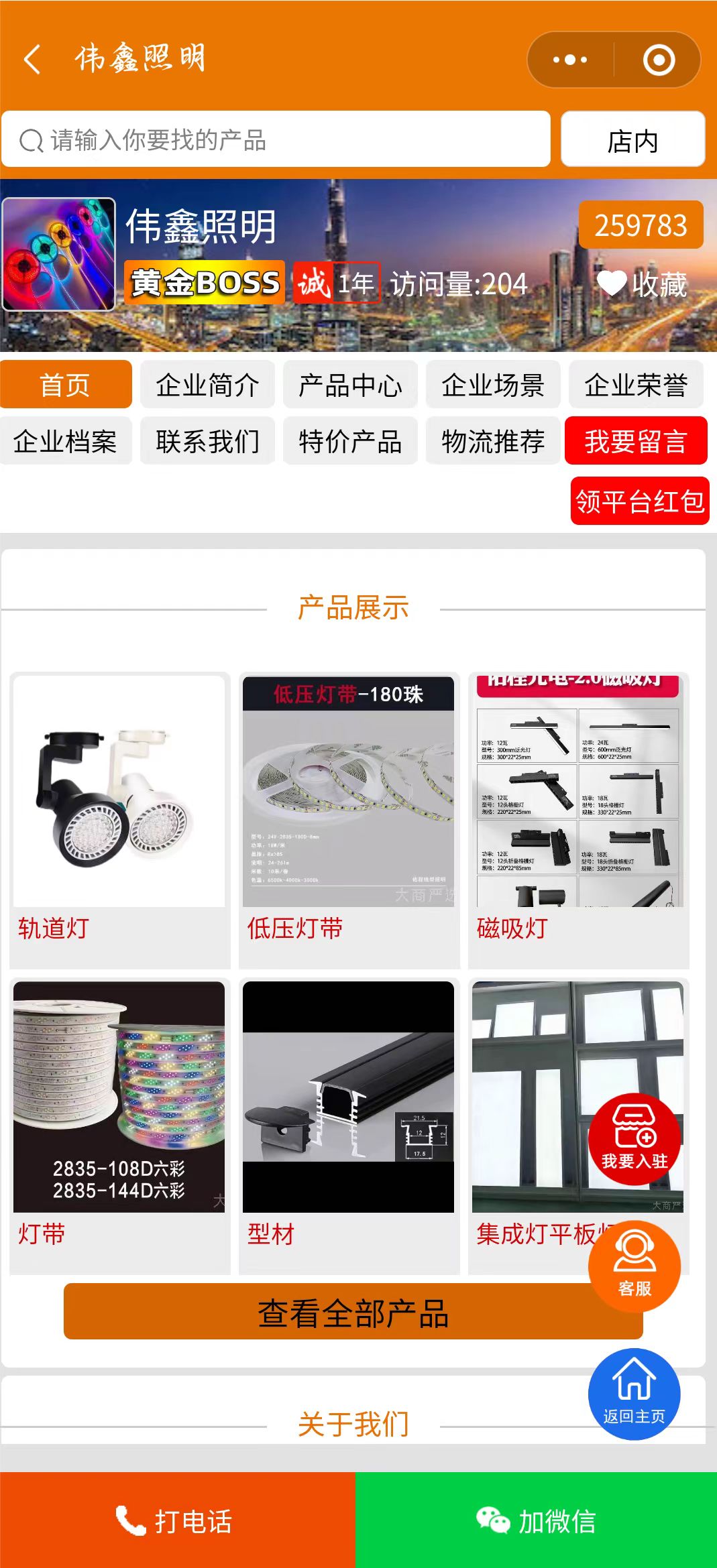Open the 产品中心 tab
Viewport: 717px width, 1568px height.
point(350,385)
